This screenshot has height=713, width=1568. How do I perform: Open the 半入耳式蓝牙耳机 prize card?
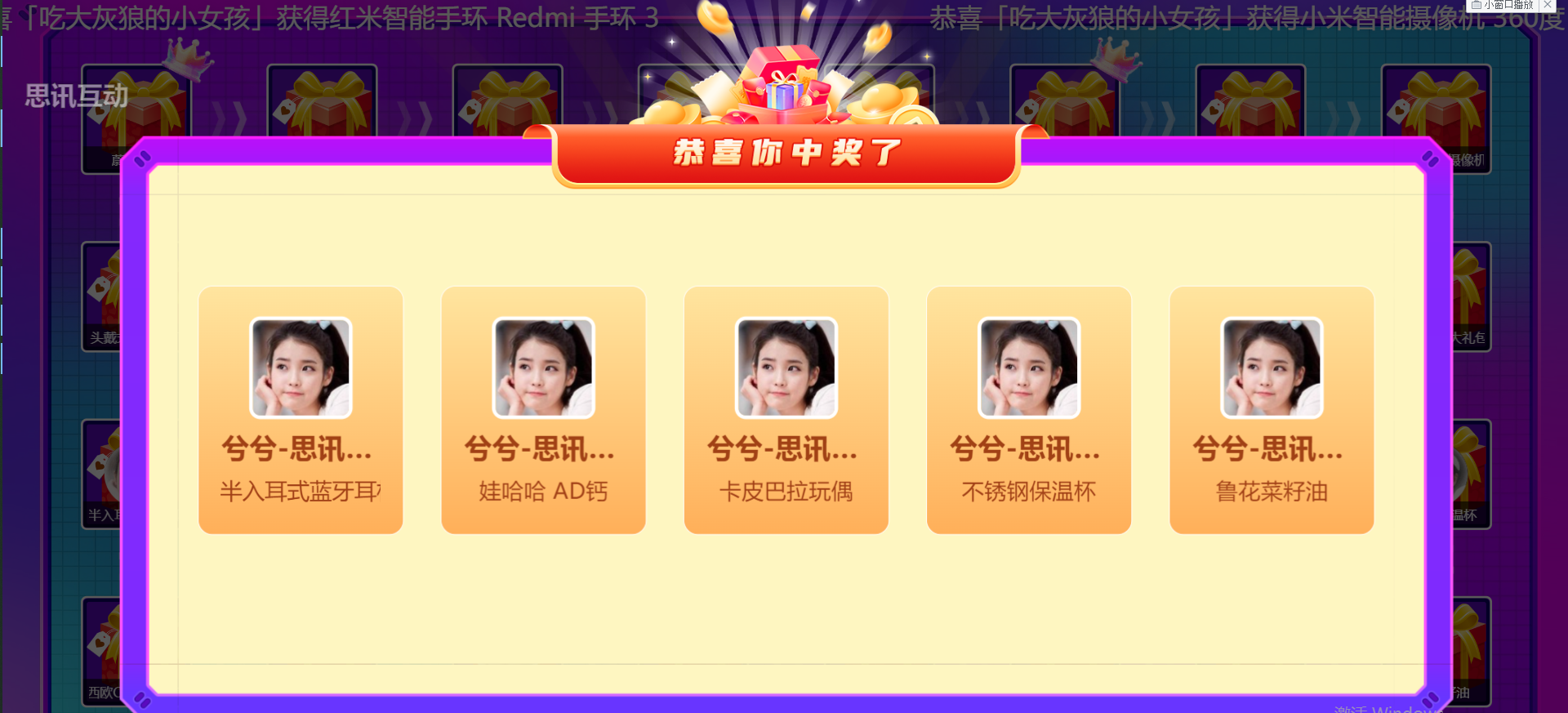click(x=301, y=410)
